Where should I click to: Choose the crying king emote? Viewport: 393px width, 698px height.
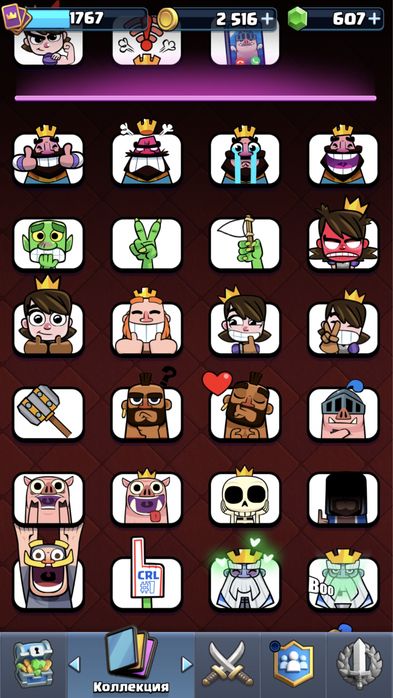pyautogui.click(x=245, y=155)
